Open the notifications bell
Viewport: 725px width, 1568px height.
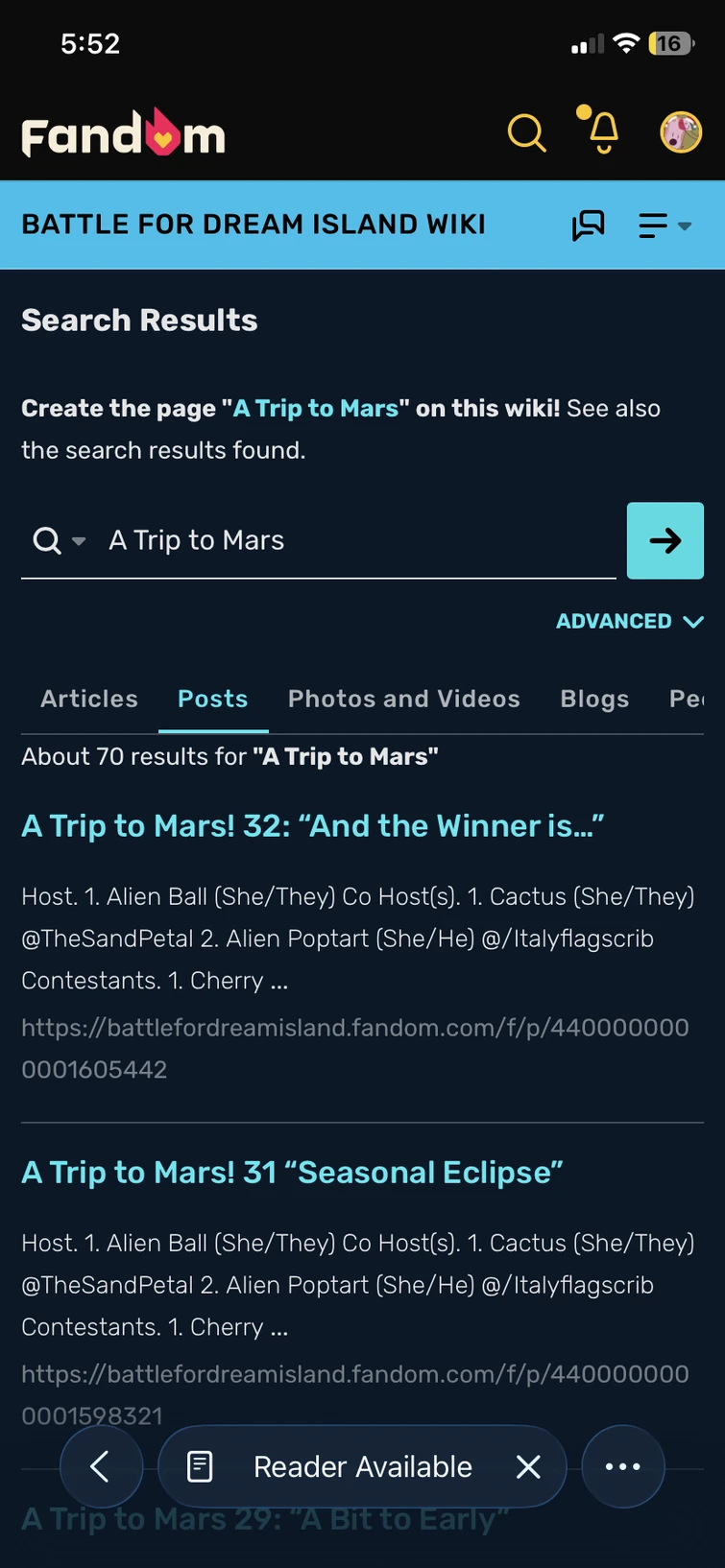(599, 130)
